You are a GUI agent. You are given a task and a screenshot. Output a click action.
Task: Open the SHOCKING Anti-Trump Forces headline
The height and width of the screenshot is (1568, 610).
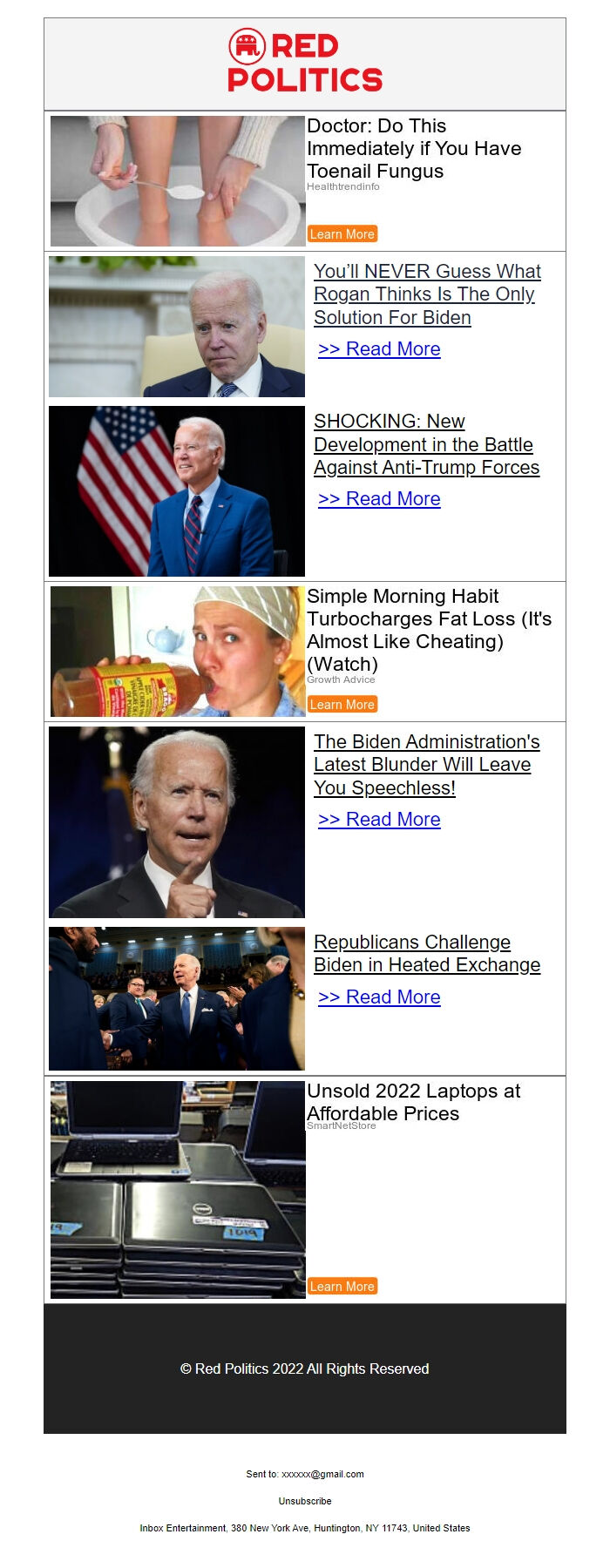tap(426, 444)
